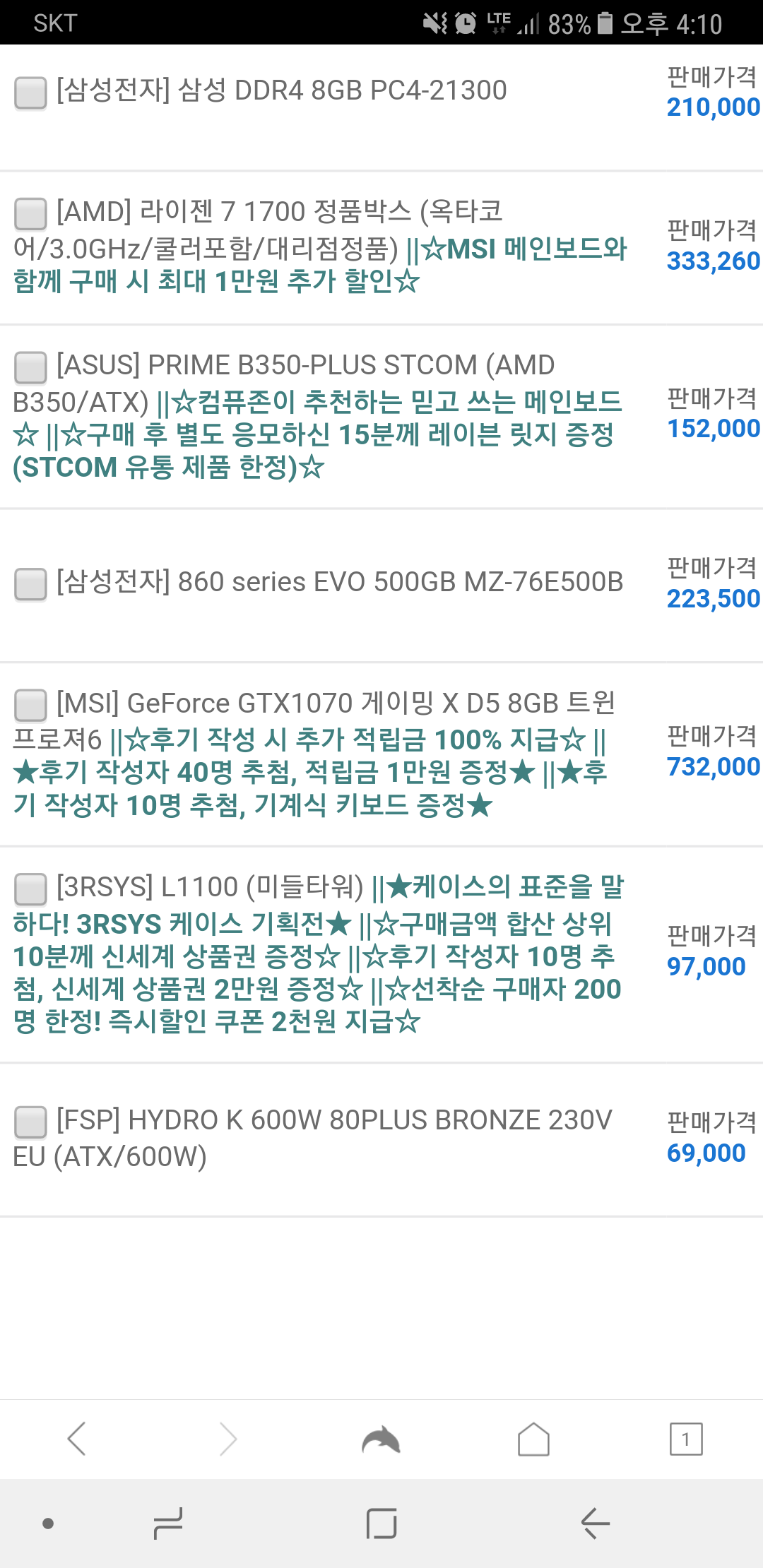Viewport: 763px width, 1568px height.
Task: Check the Samsung DDR4 8GB PC4-21300 checkbox
Action: (x=30, y=93)
